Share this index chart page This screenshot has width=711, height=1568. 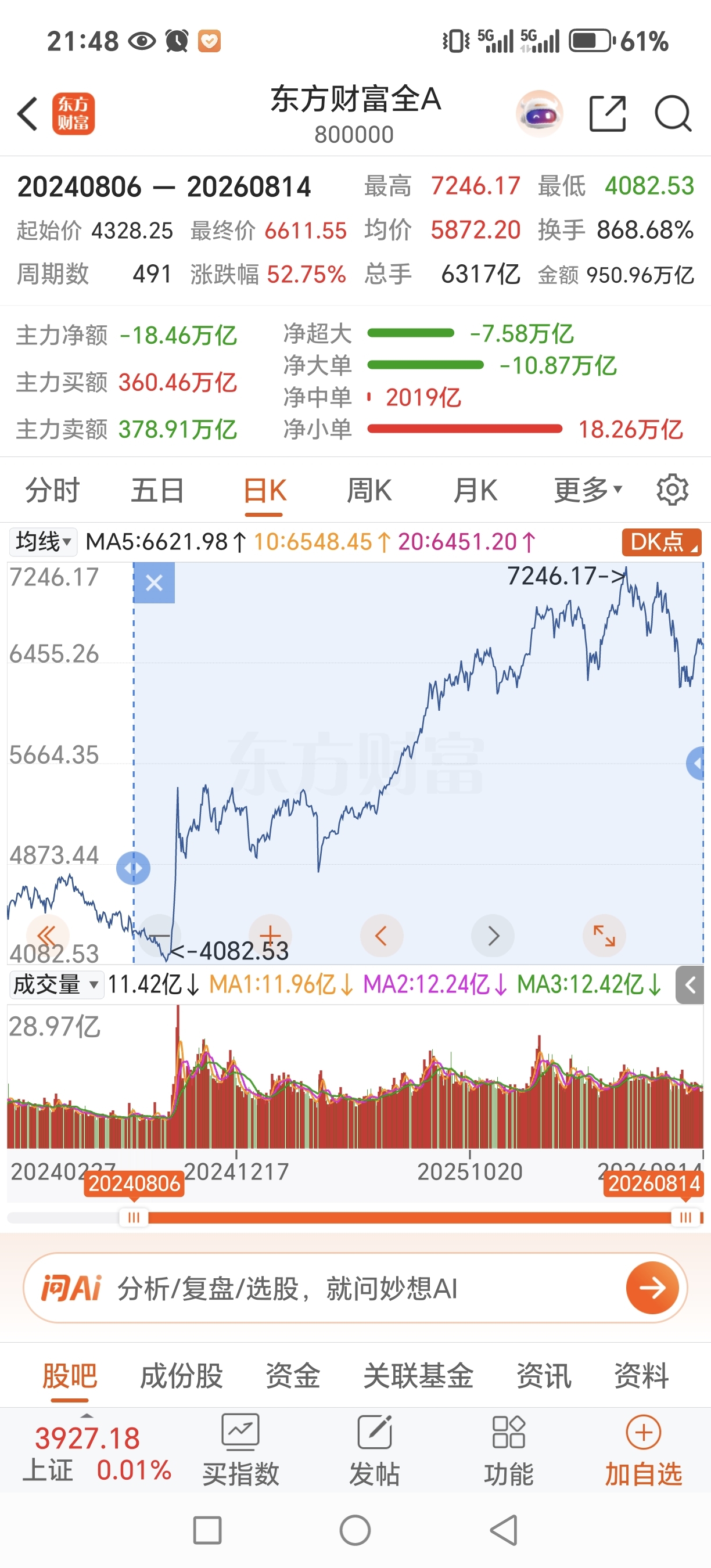point(608,114)
